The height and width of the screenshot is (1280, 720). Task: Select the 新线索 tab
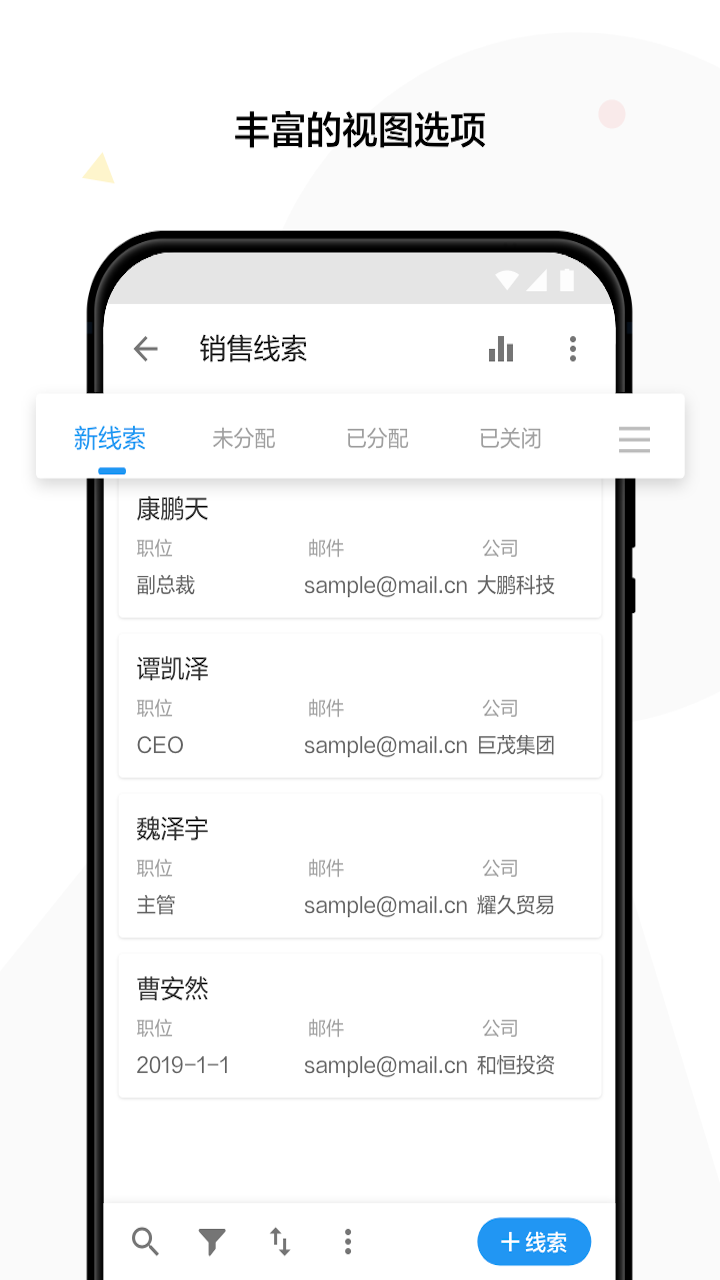pos(110,438)
